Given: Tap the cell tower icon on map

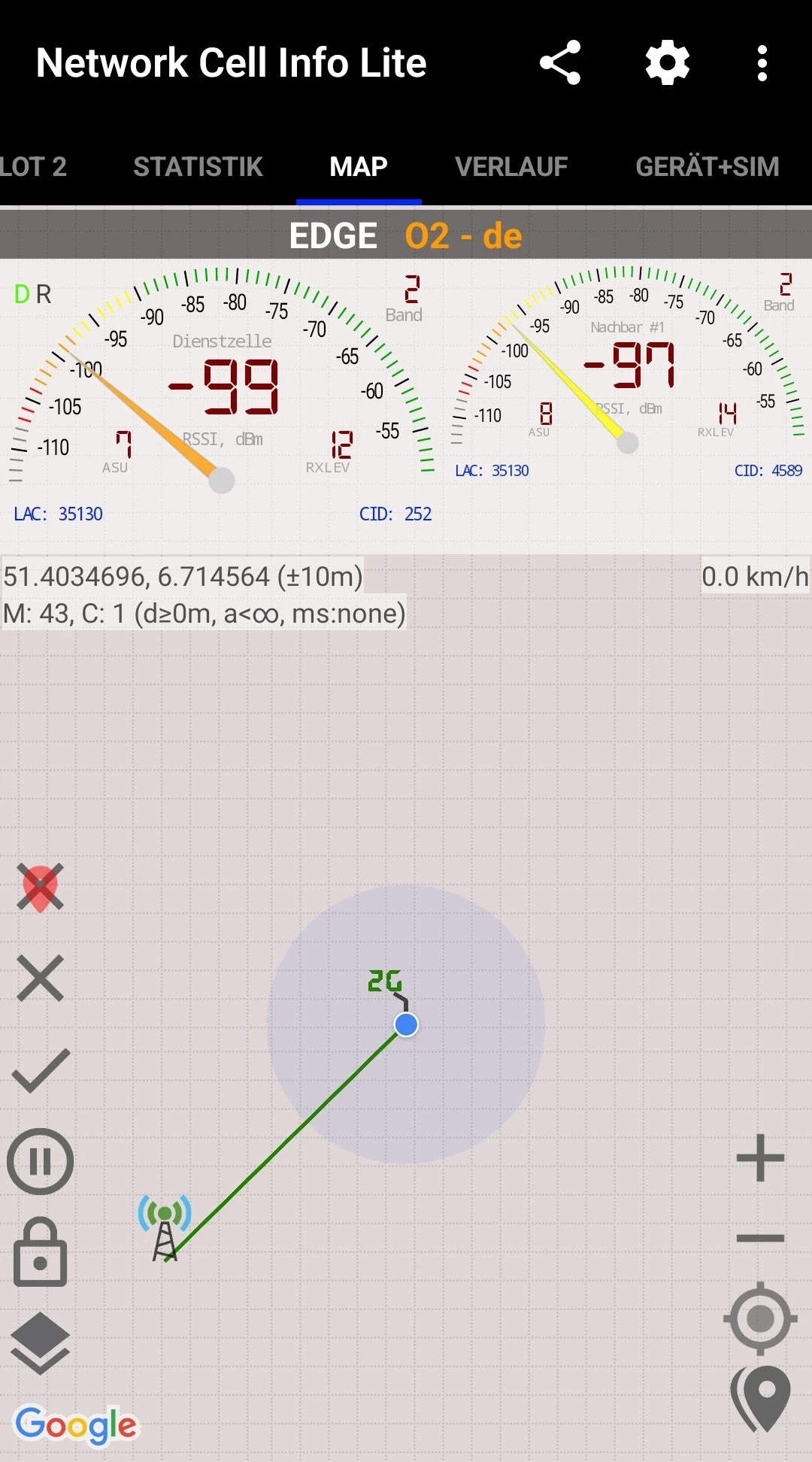Looking at the screenshot, I should pos(165,1227).
